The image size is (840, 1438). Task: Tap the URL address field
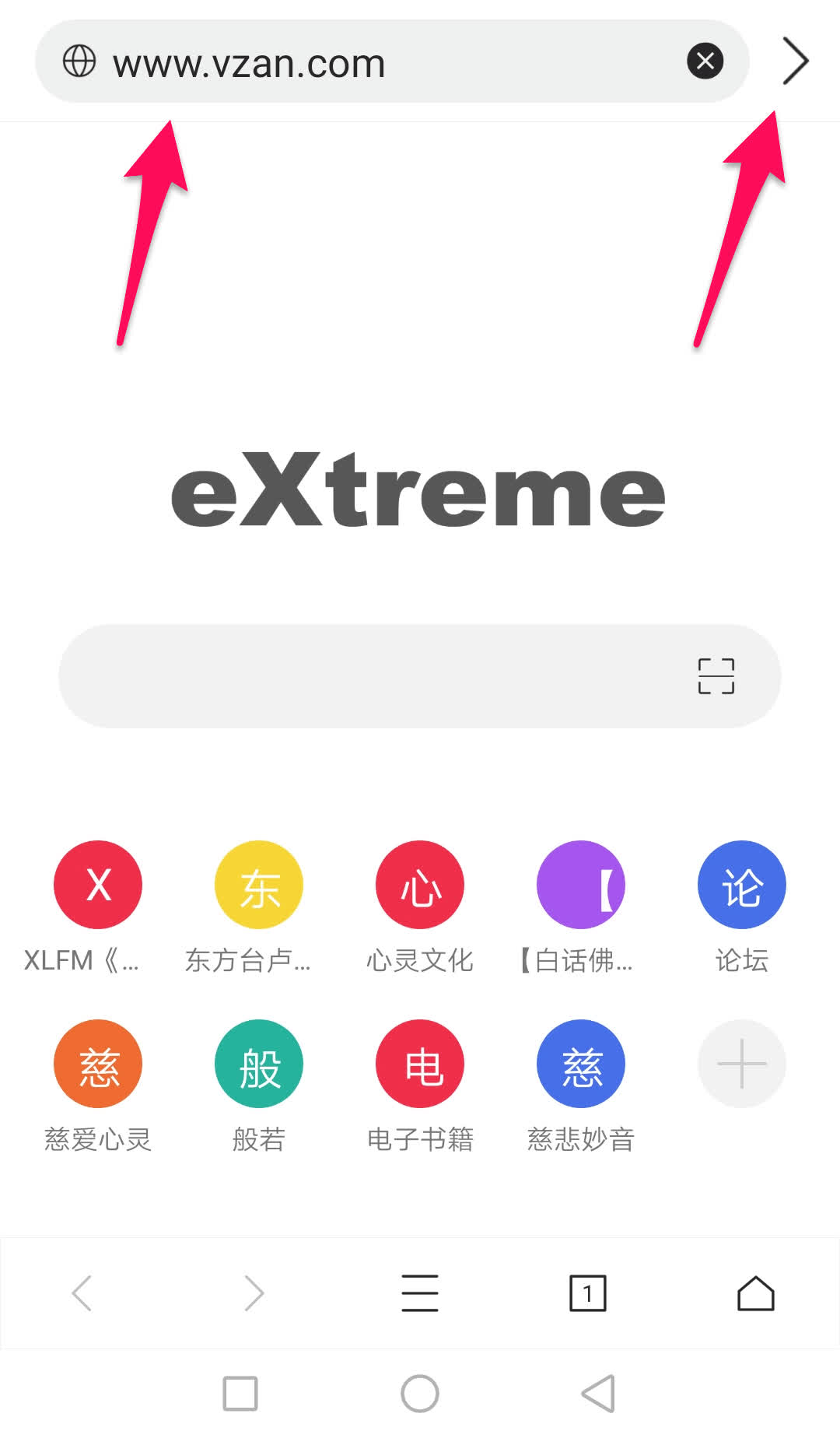[x=373, y=62]
